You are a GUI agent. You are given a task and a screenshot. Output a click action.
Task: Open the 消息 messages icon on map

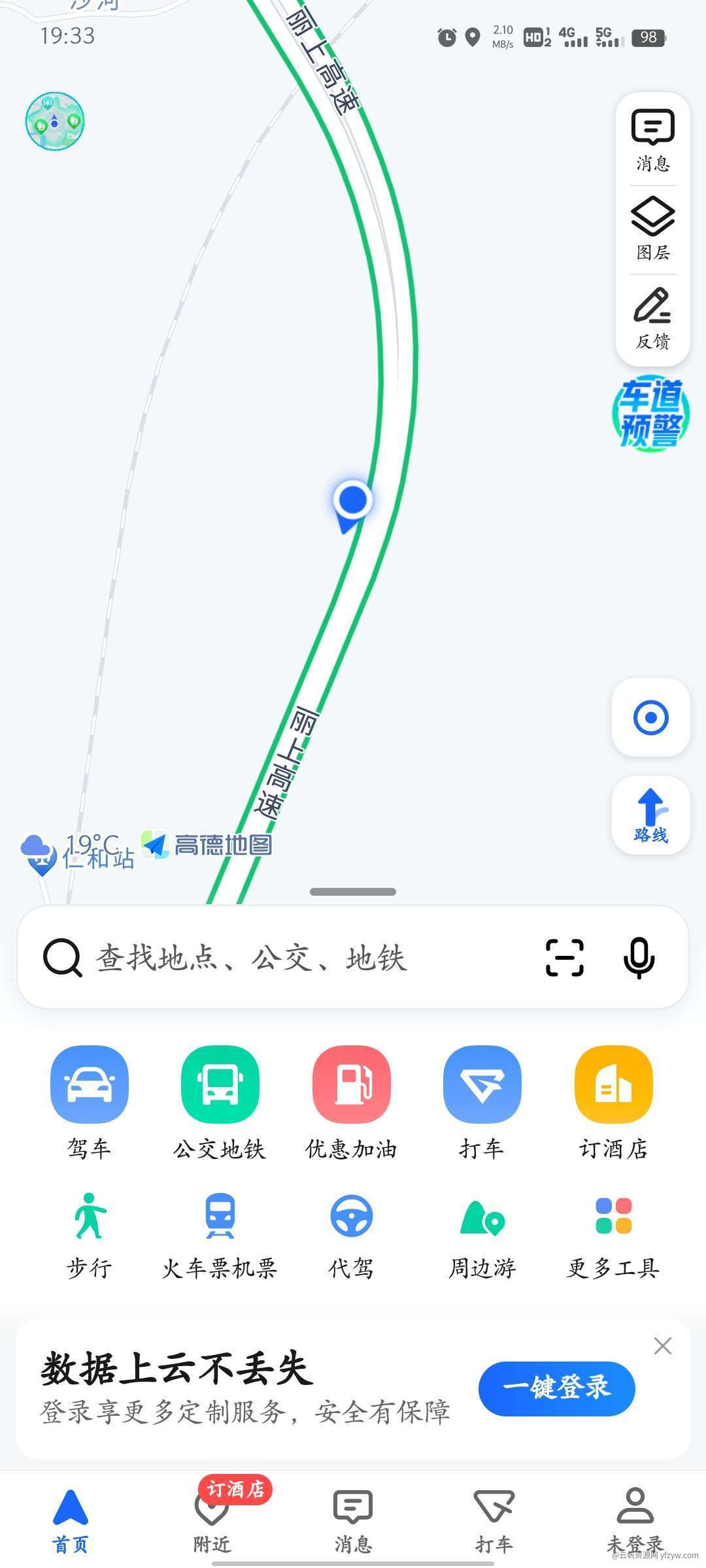(652, 140)
